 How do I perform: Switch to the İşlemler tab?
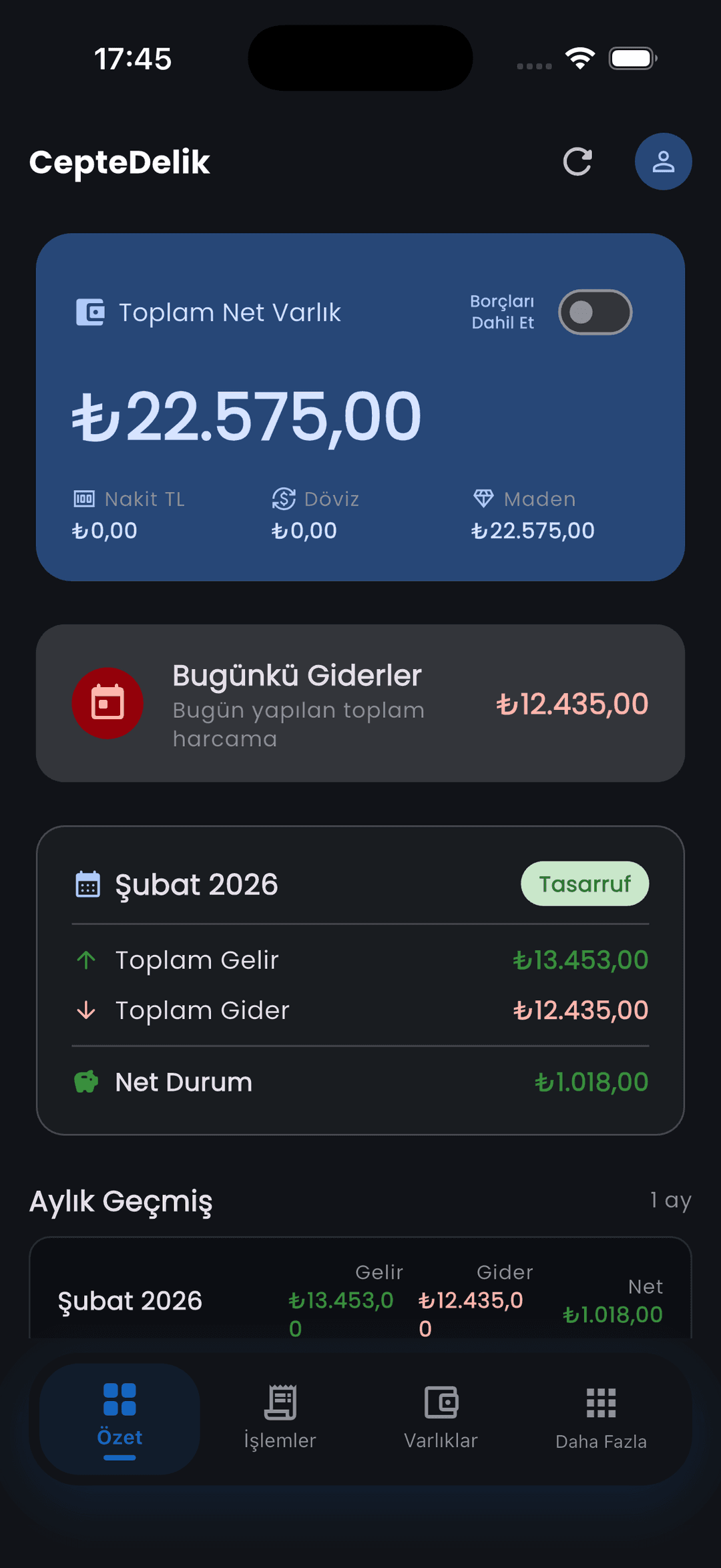[x=280, y=1418]
